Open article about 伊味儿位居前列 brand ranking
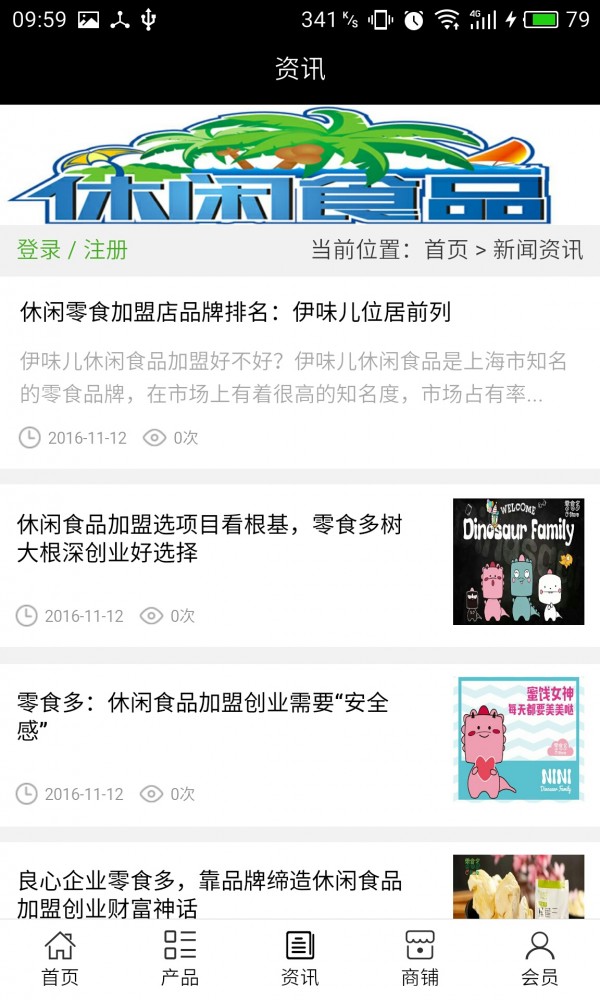 [236, 312]
